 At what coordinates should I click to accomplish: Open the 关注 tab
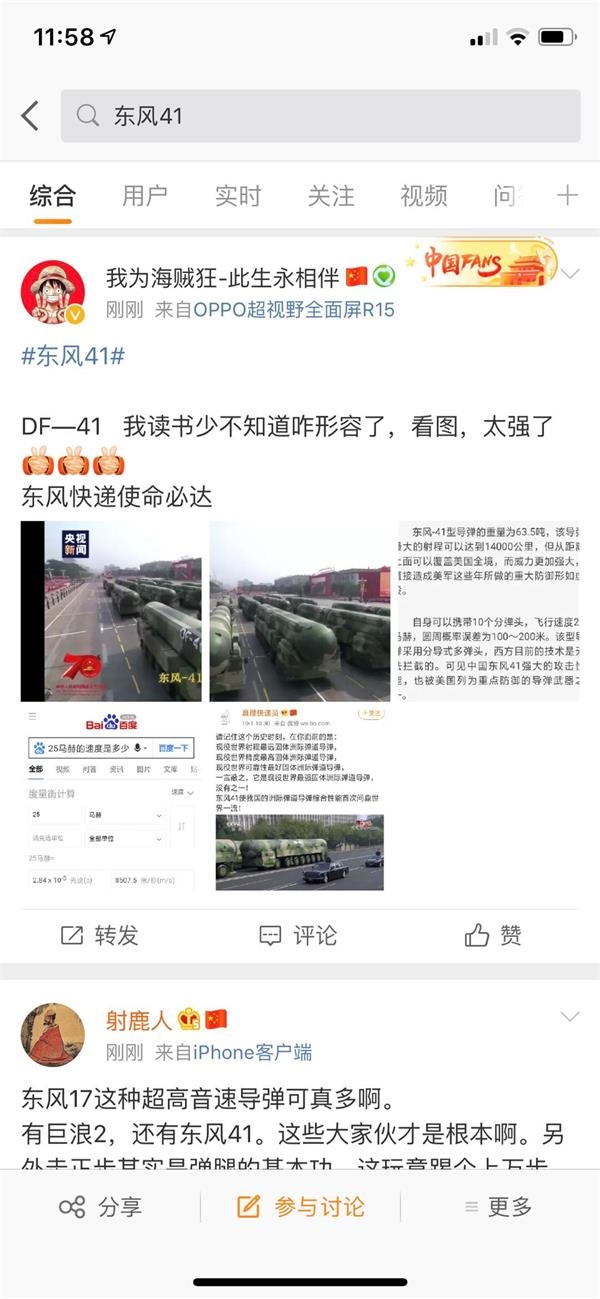[331, 196]
